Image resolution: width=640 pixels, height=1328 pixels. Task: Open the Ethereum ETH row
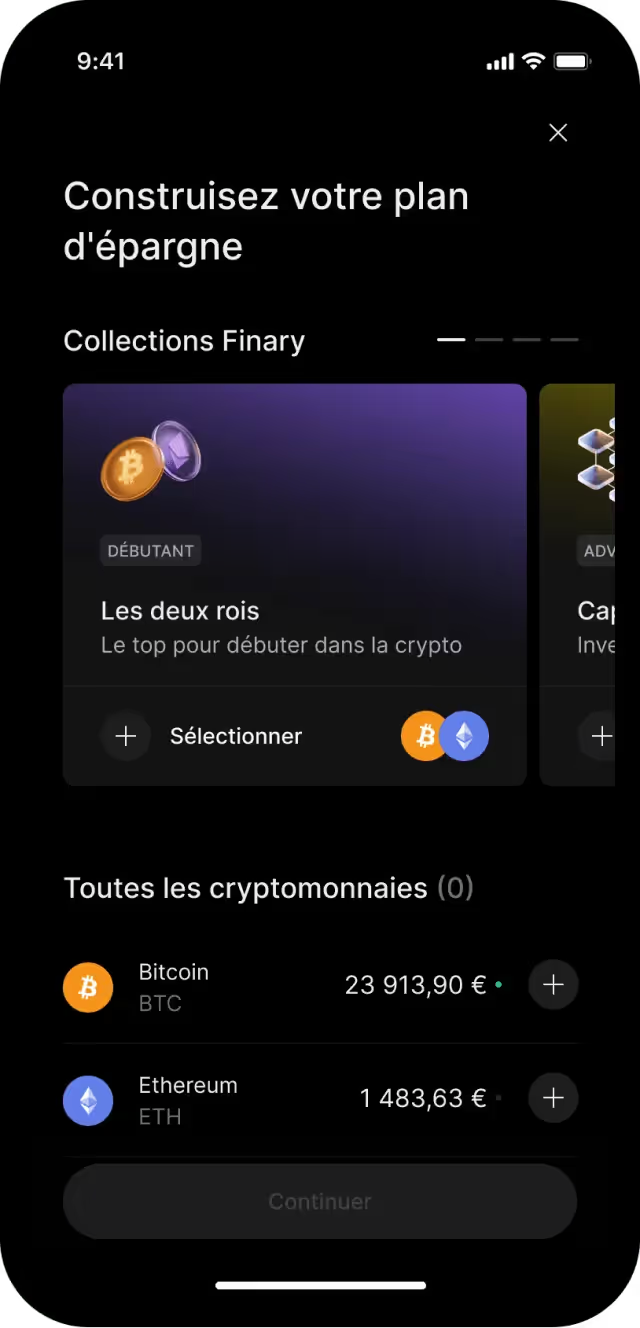pos(320,1100)
